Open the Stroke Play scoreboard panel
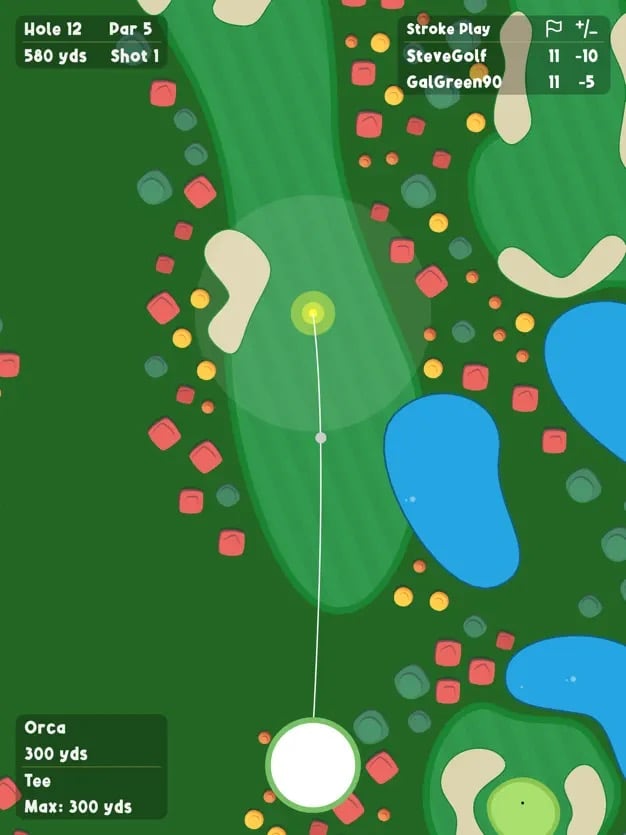Viewport: 626px width, 835px height. pyautogui.click(x=503, y=56)
